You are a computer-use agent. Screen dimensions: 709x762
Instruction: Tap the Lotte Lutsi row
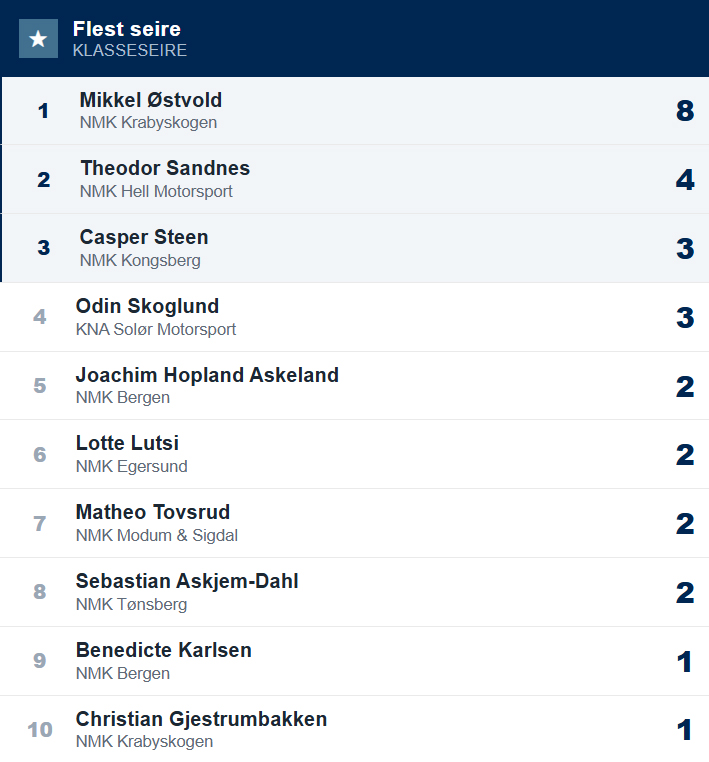355,454
